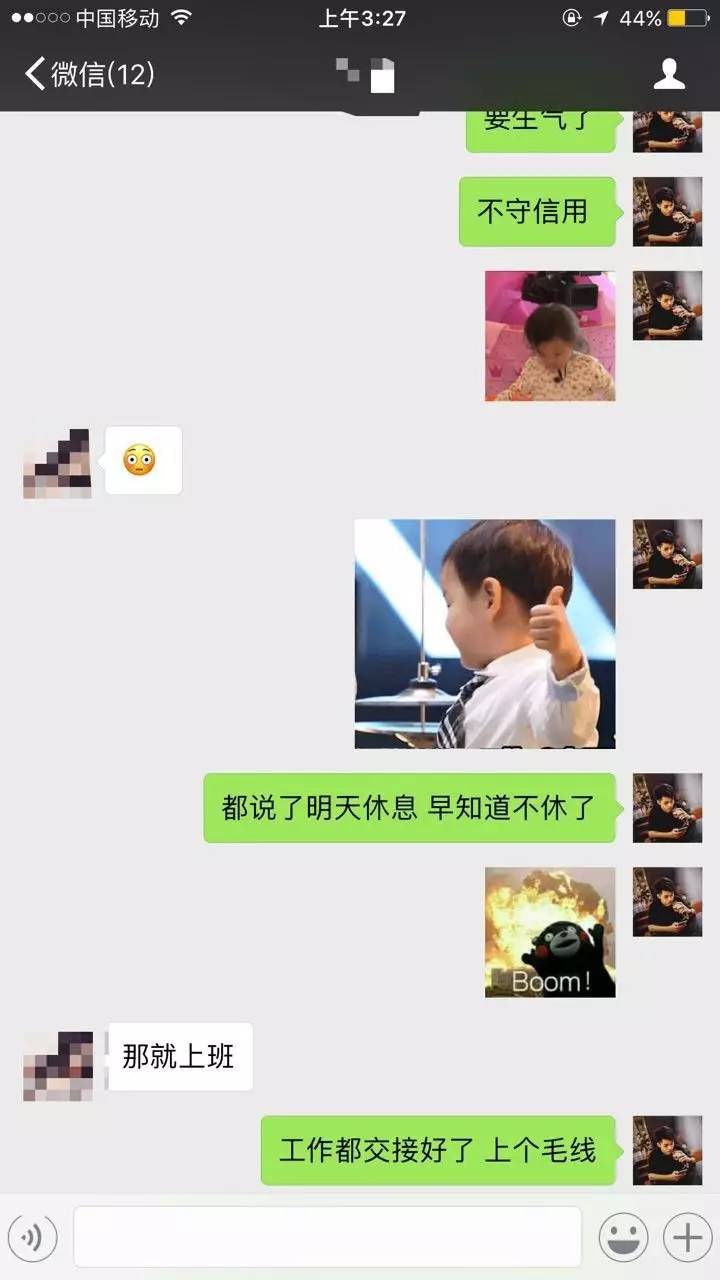Open the chat info profile icon
The height and width of the screenshot is (1280, 720).
tap(668, 74)
